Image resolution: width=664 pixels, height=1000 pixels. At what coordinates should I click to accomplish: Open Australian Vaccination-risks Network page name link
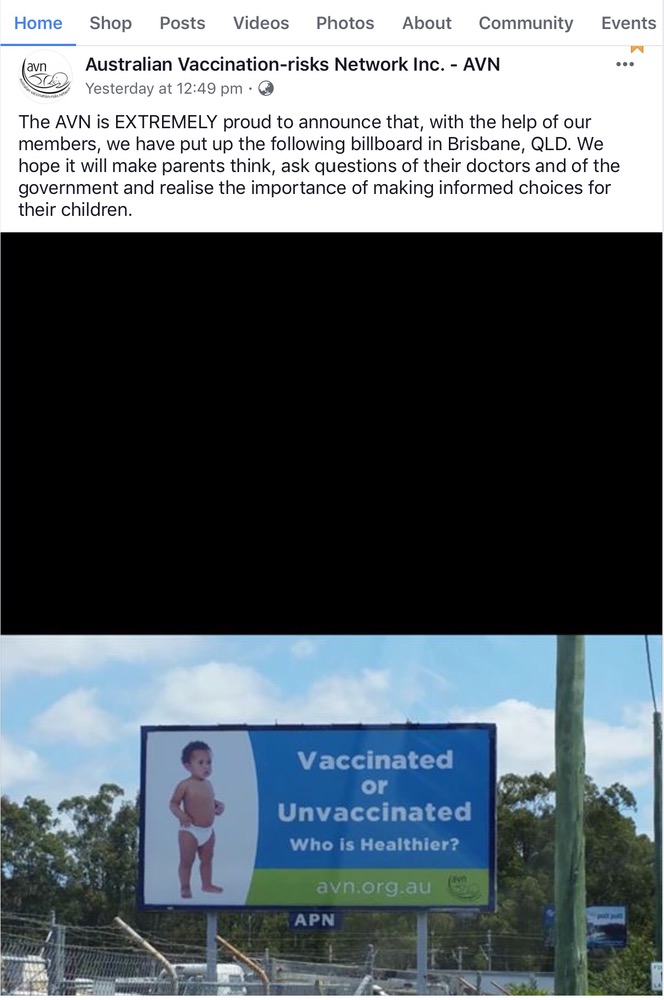292,65
